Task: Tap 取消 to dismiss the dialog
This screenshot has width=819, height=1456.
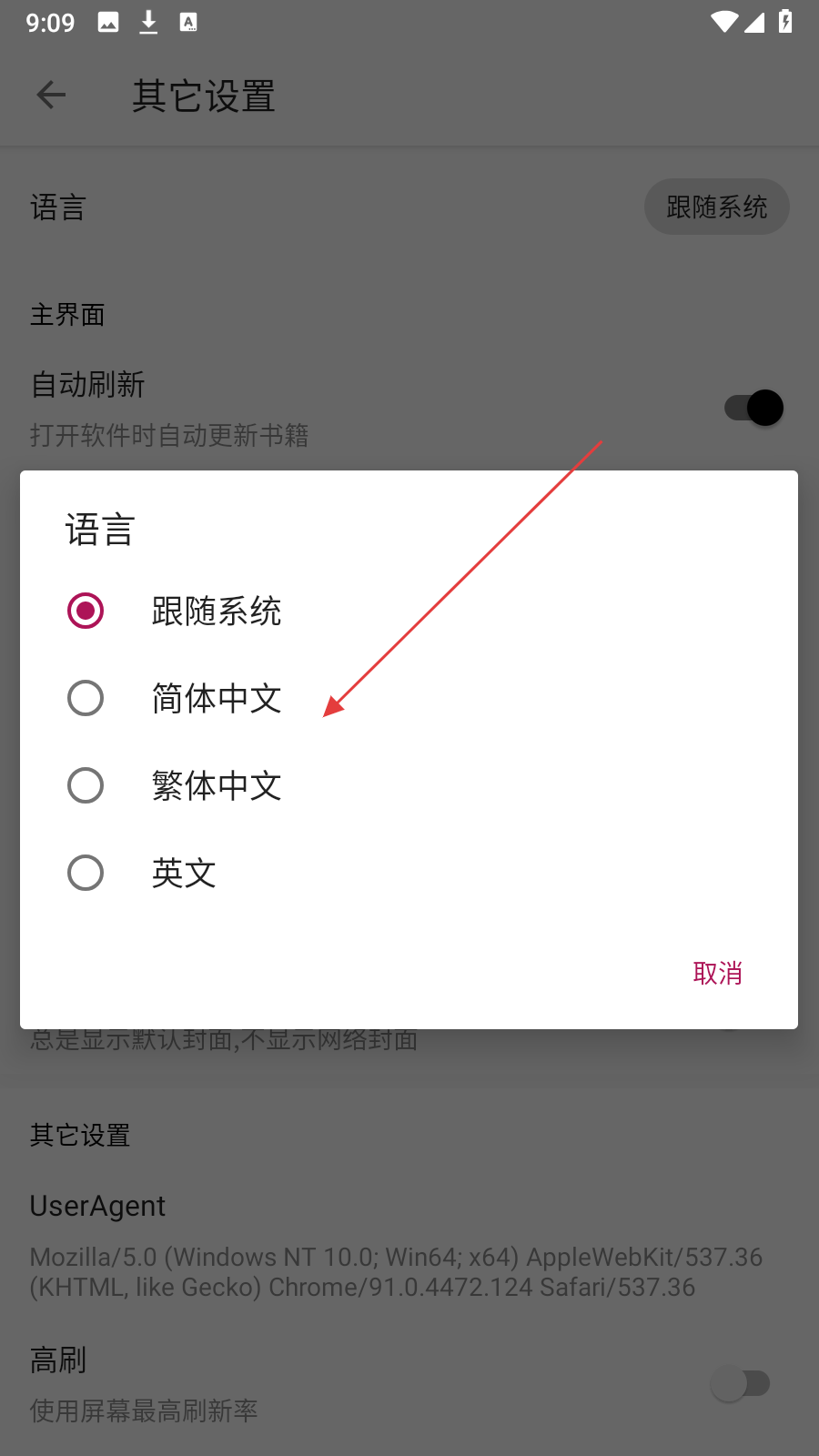Action: pyautogui.click(x=717, y=973)
